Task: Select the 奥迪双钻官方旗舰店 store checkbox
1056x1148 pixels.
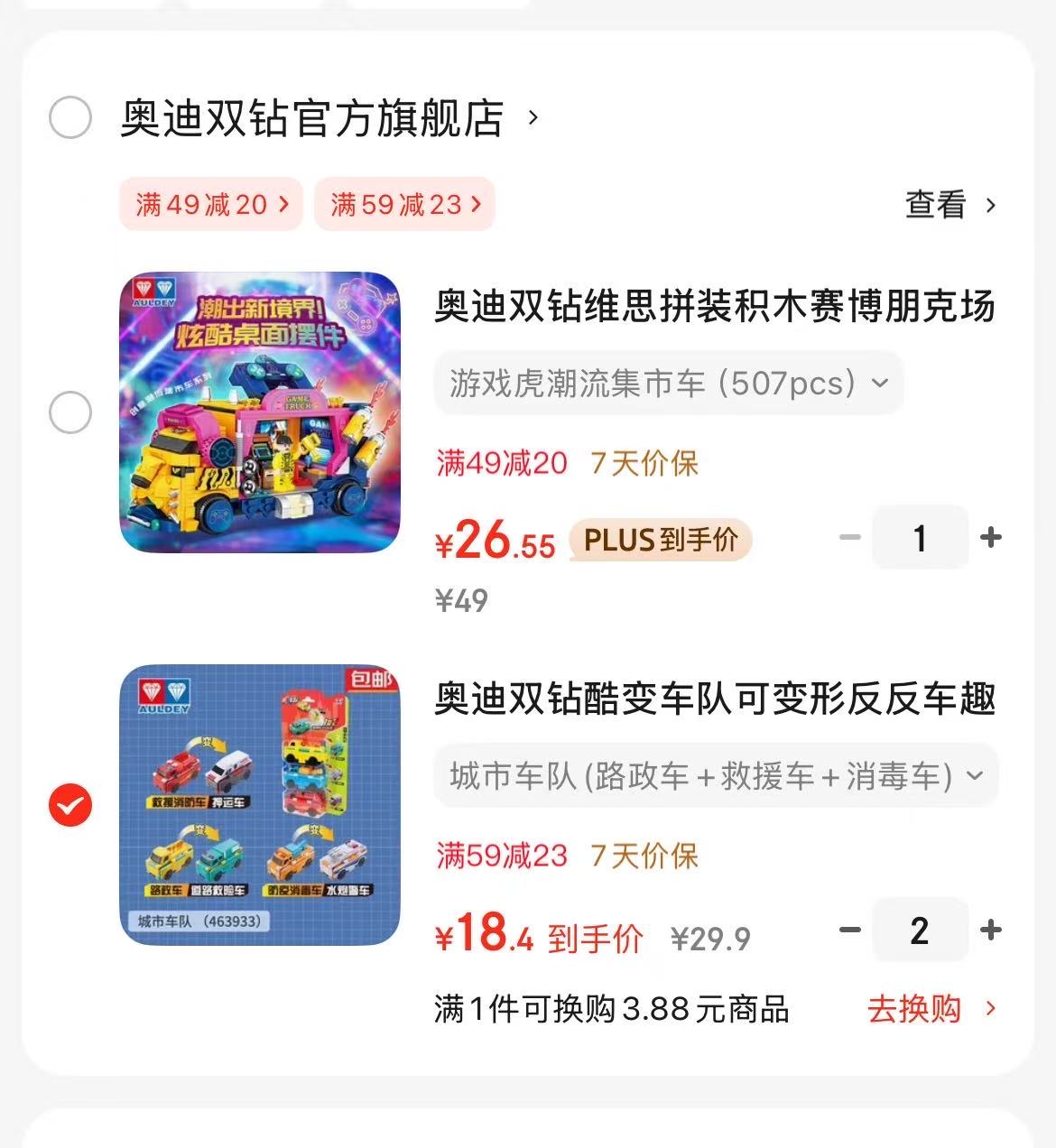Action: [69, 117]
